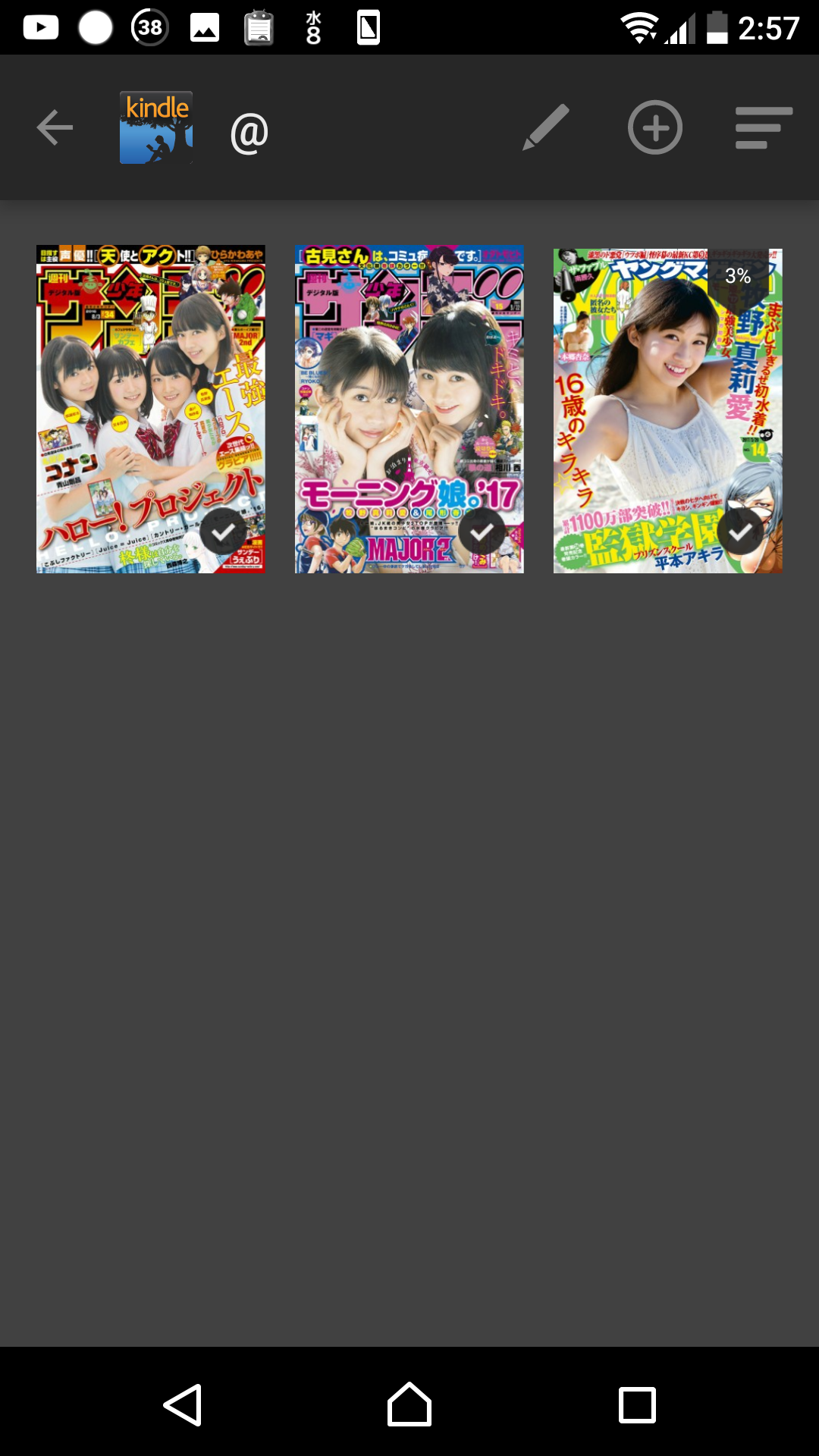Open the ヤングマガジン issue at 3%
819x1456 pixels.
[667, 409]
